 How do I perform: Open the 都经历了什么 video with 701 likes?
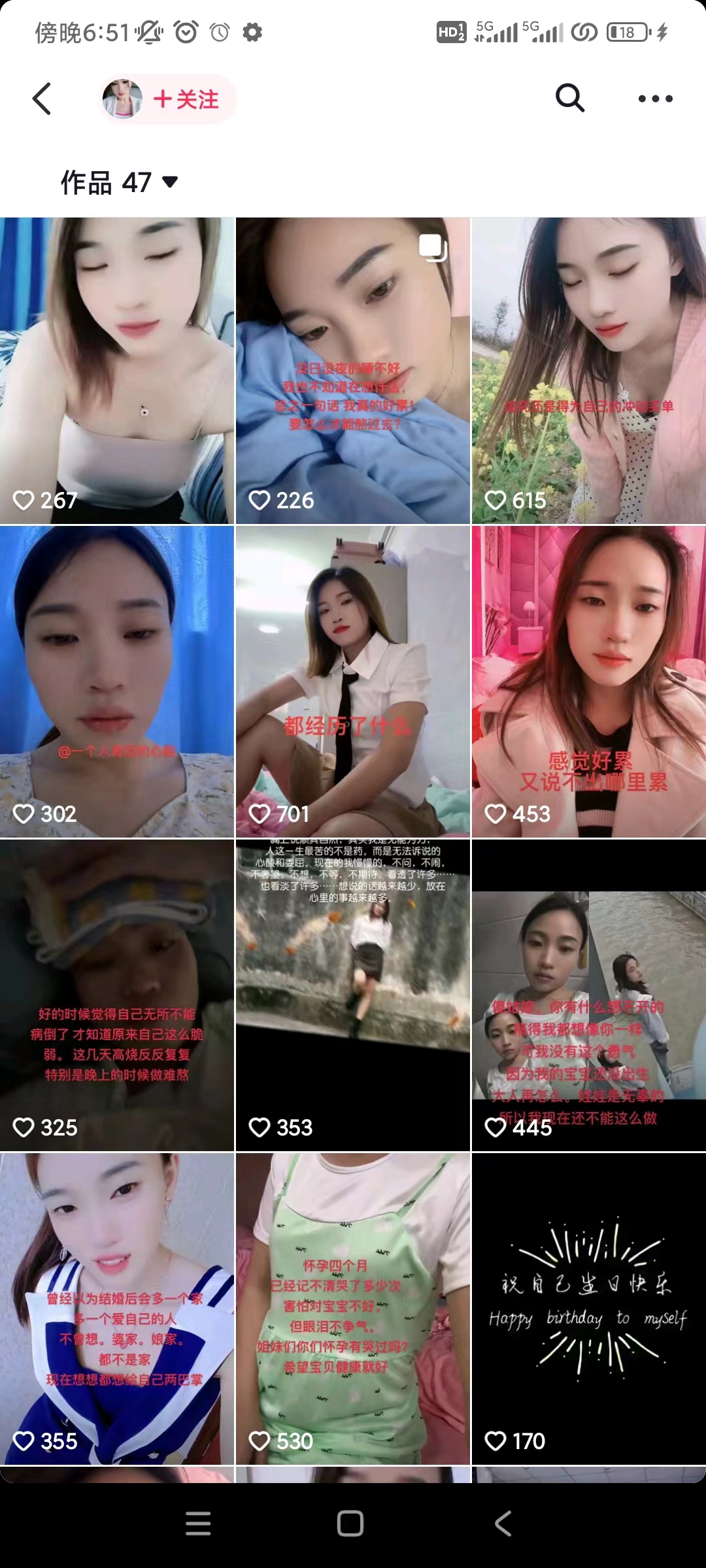click(x=352, y=681)
